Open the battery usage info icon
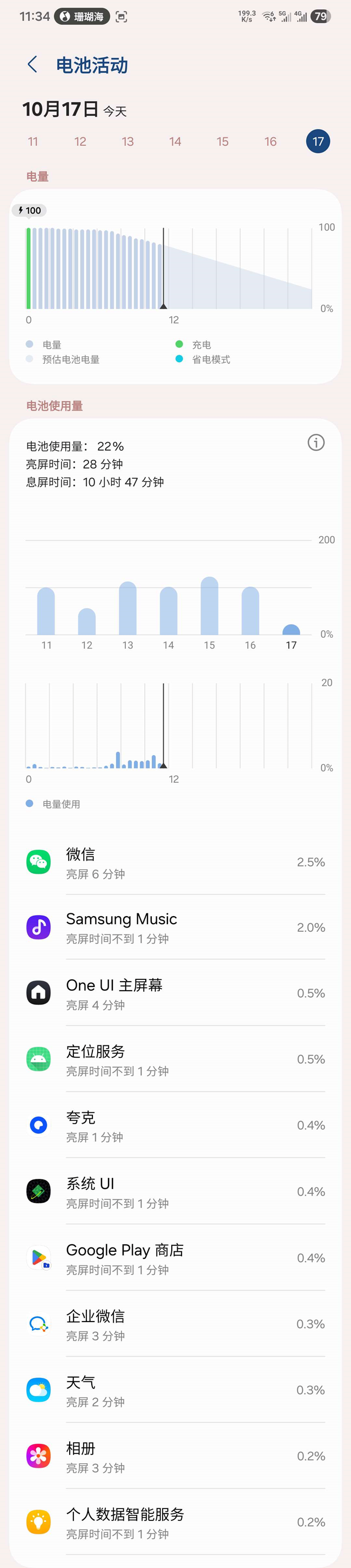351x1568 pixels. point(316,443)
